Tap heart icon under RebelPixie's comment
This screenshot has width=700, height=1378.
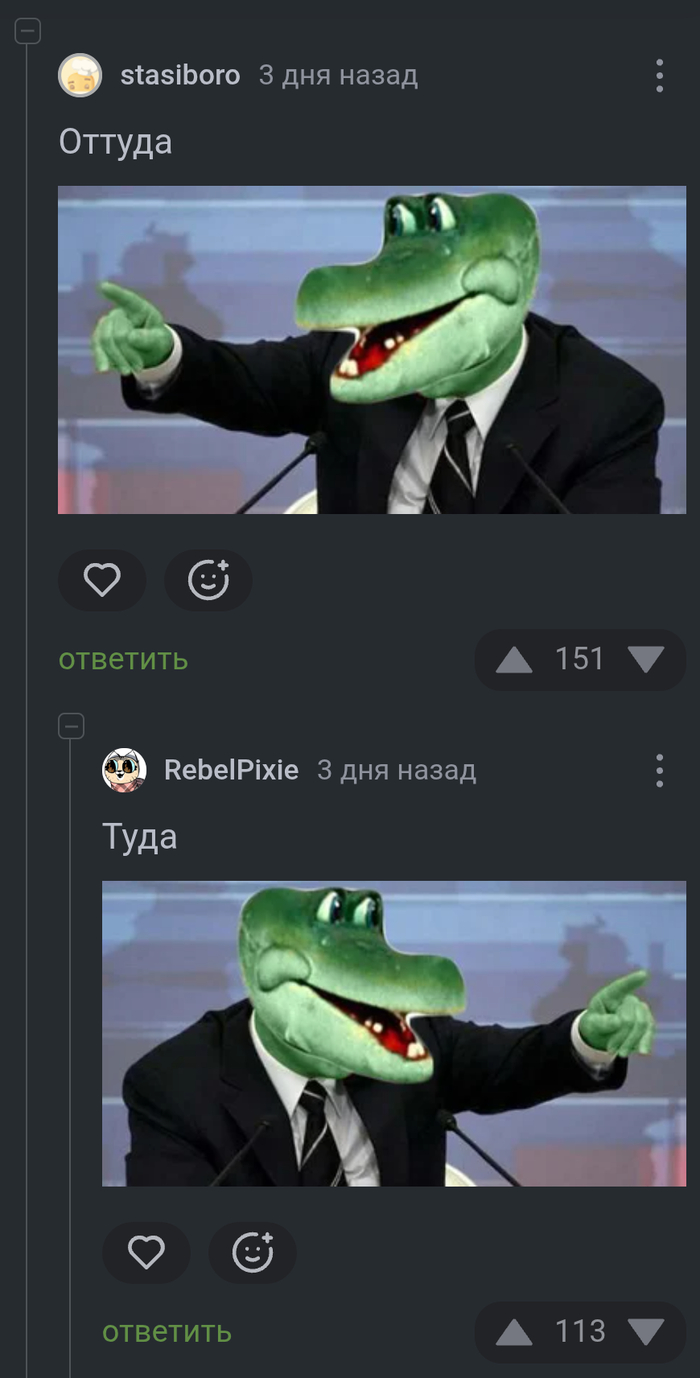coord(146,1252)
